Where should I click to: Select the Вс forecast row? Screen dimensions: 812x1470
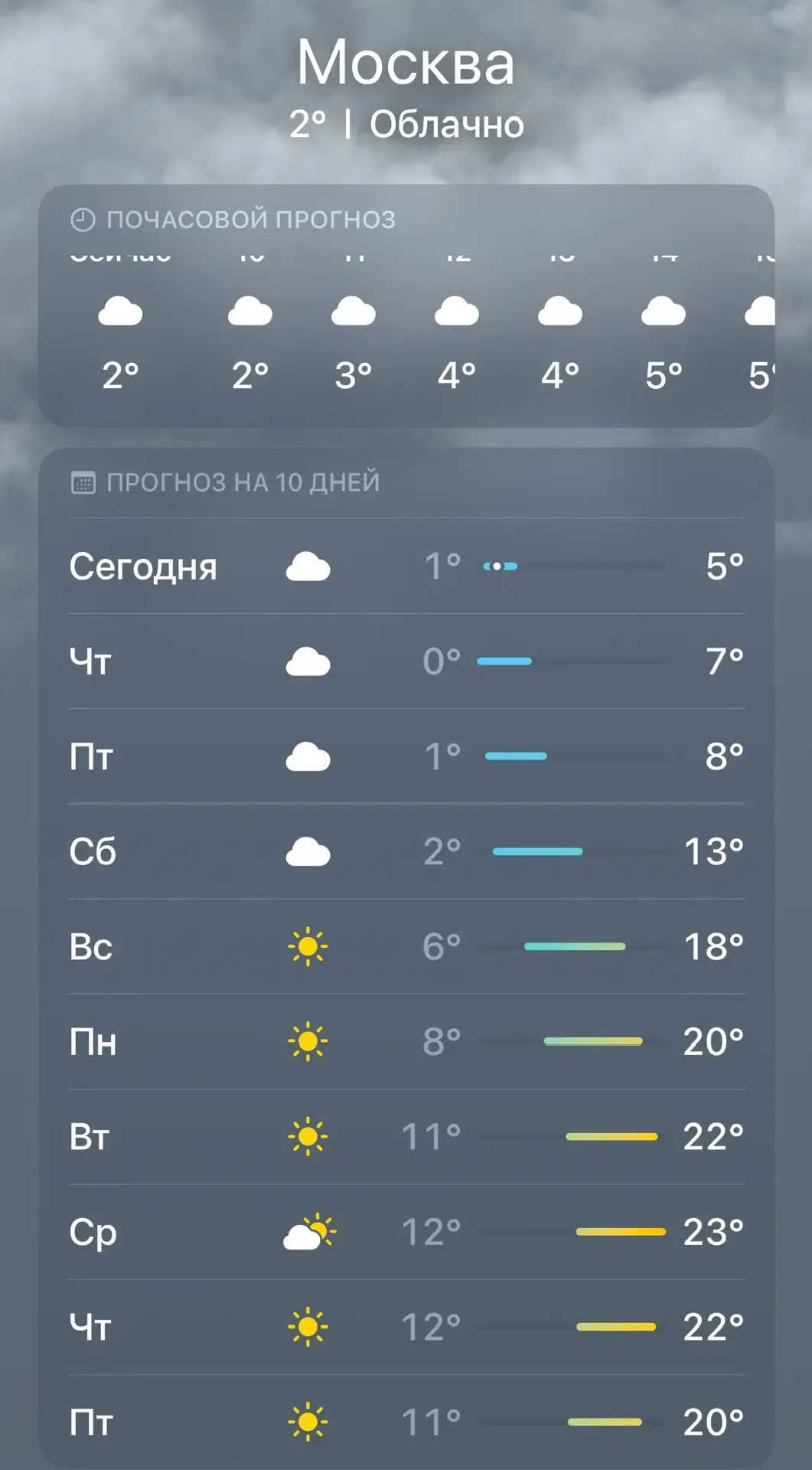click(406, 946)
